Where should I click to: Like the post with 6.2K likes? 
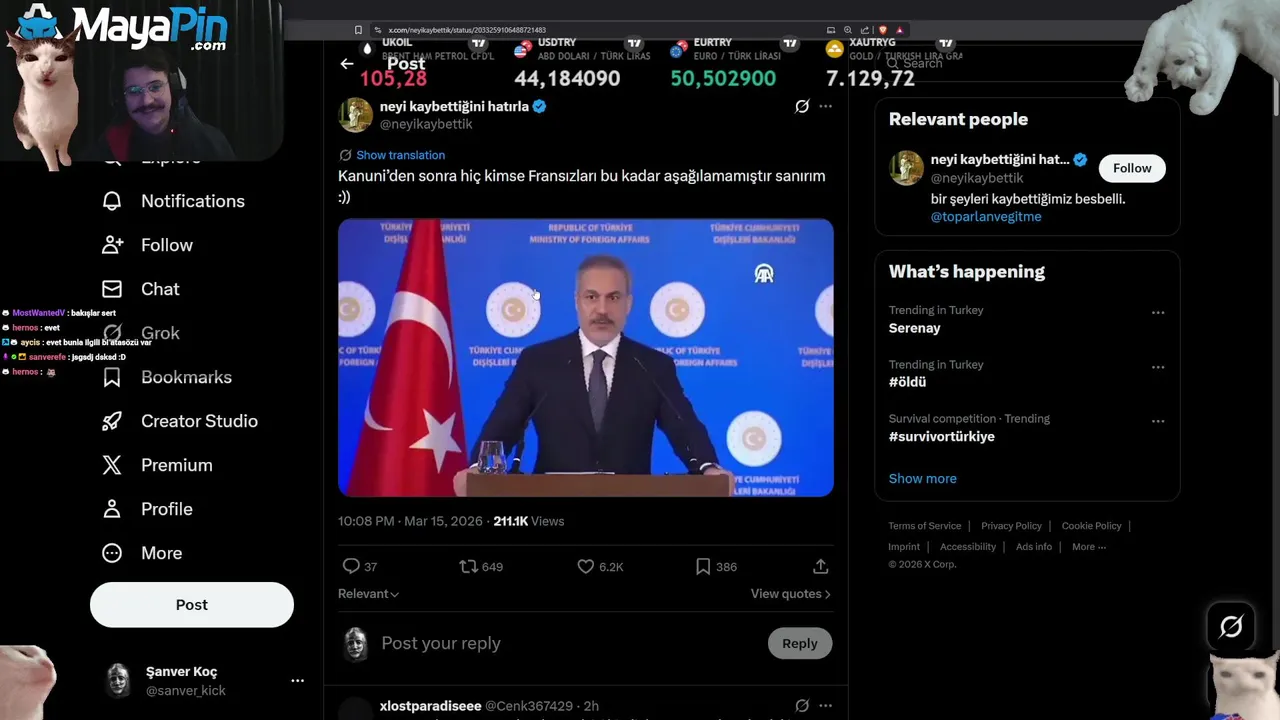586,566
